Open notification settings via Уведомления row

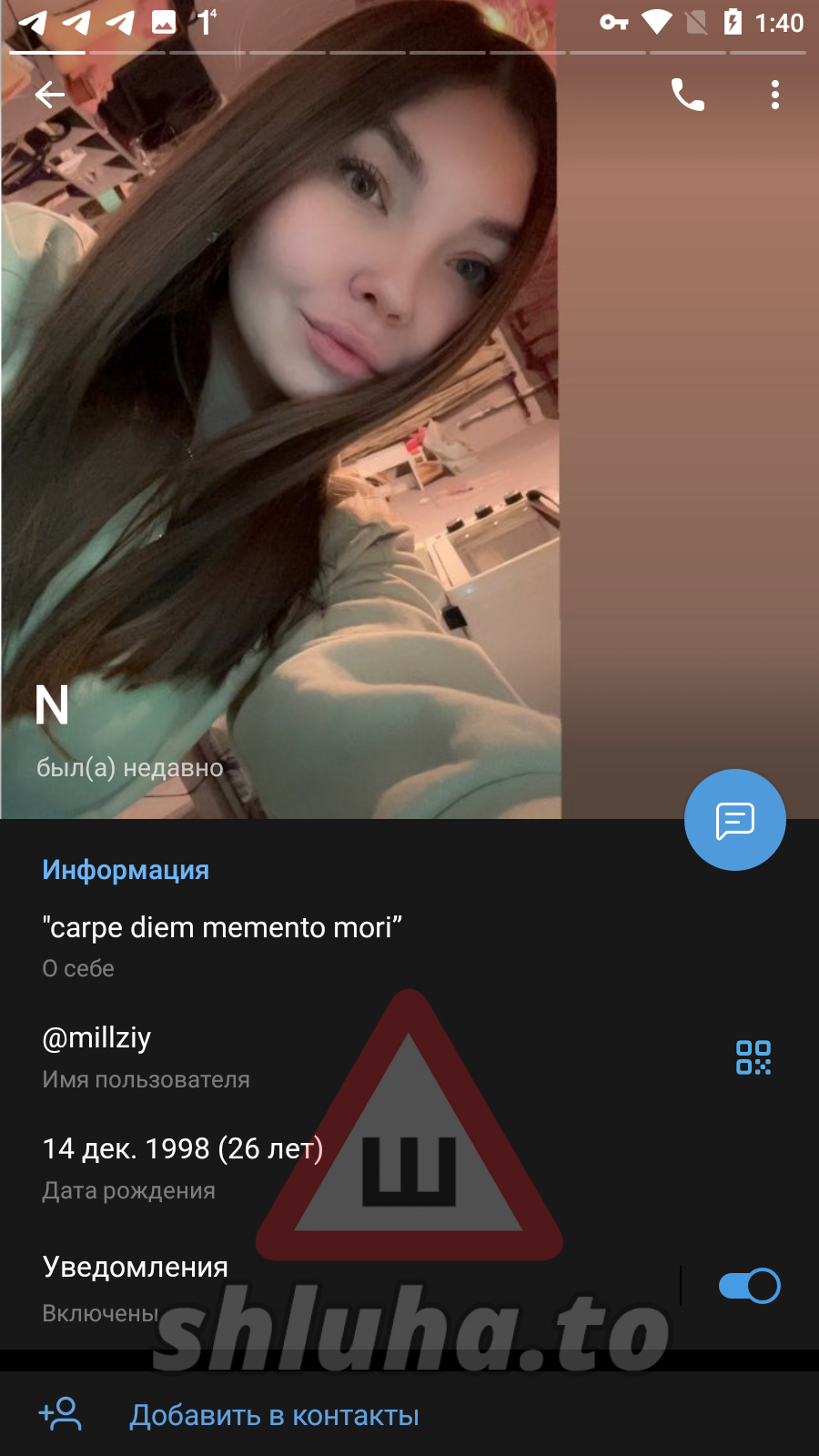pos(339,1288)
